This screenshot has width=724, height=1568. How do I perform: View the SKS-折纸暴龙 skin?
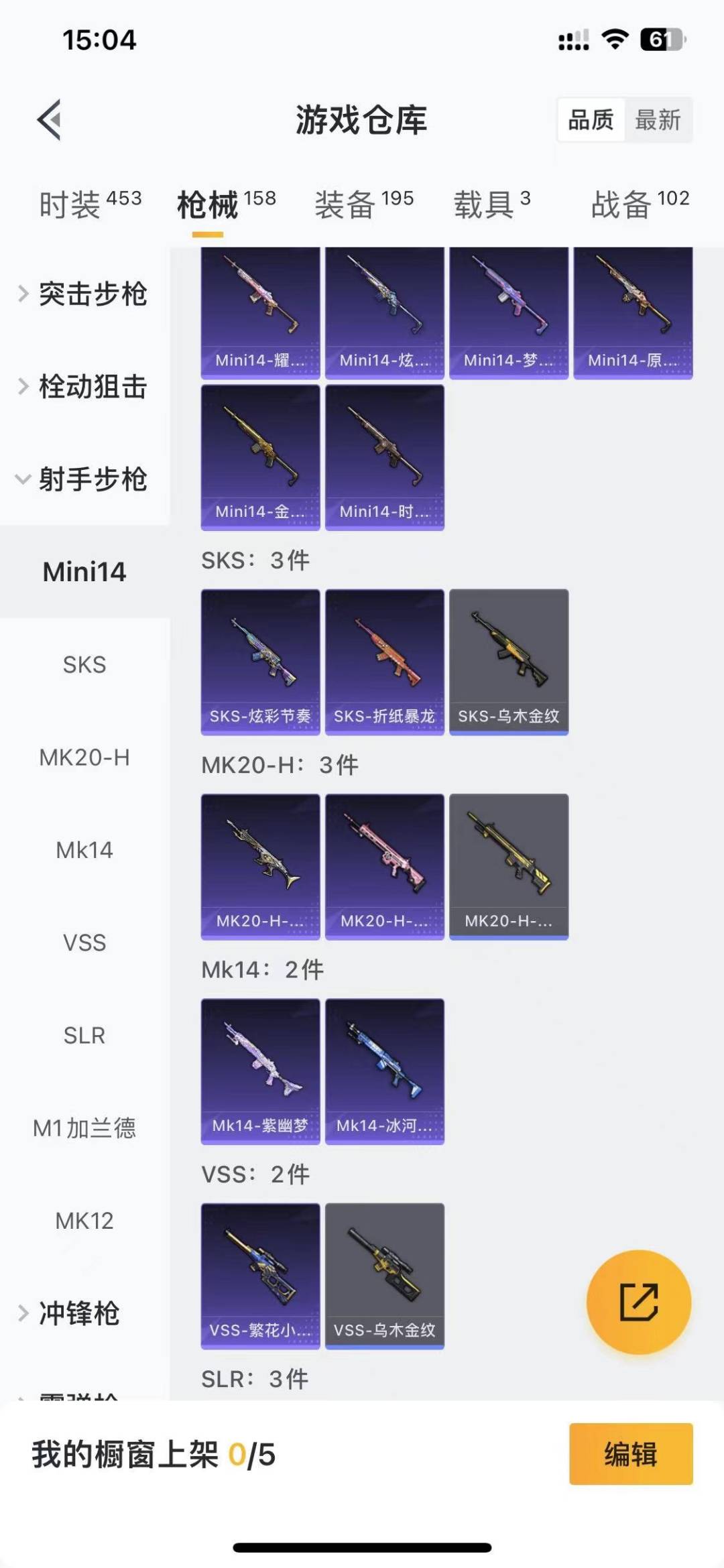[384, 662]
